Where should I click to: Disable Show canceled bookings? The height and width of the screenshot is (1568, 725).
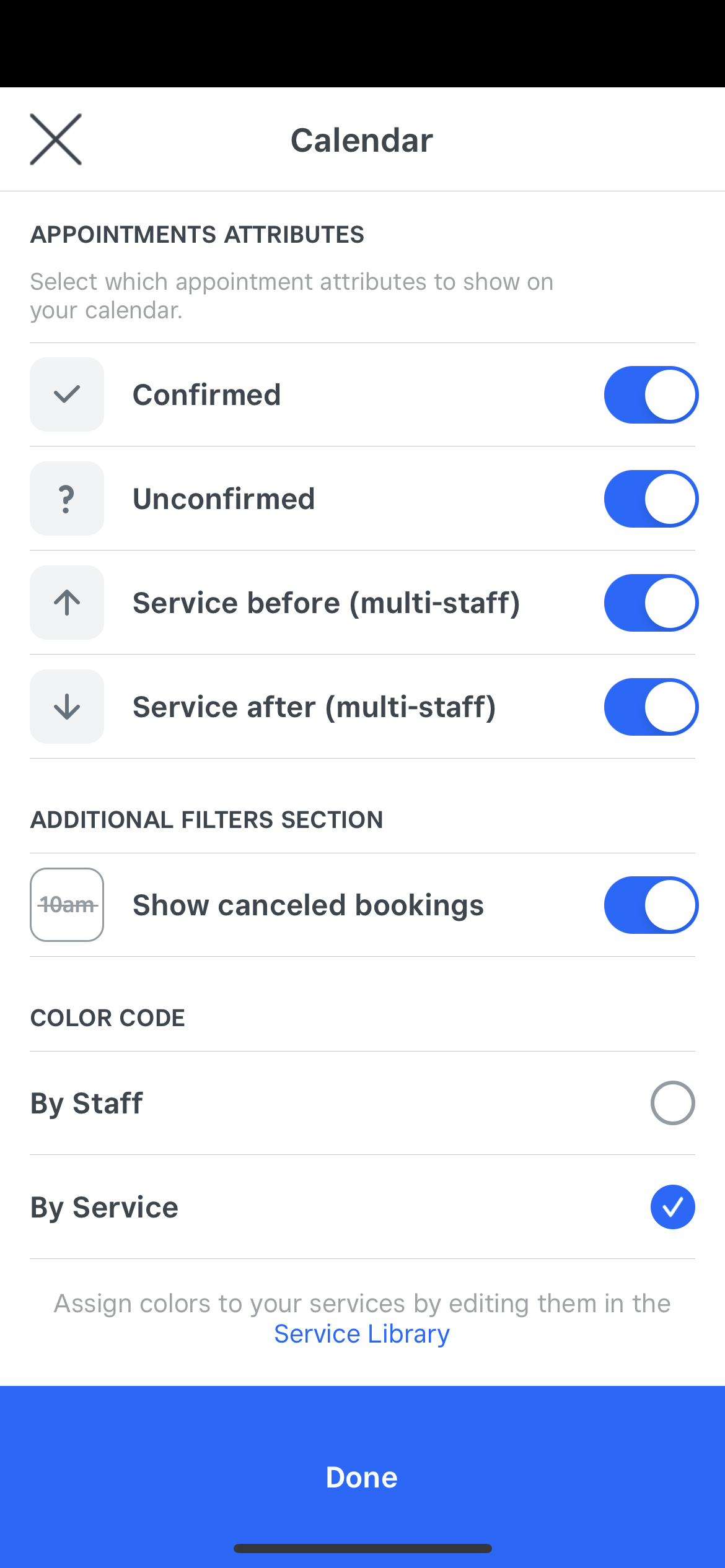pyautogui.click(x=651, y=905)
